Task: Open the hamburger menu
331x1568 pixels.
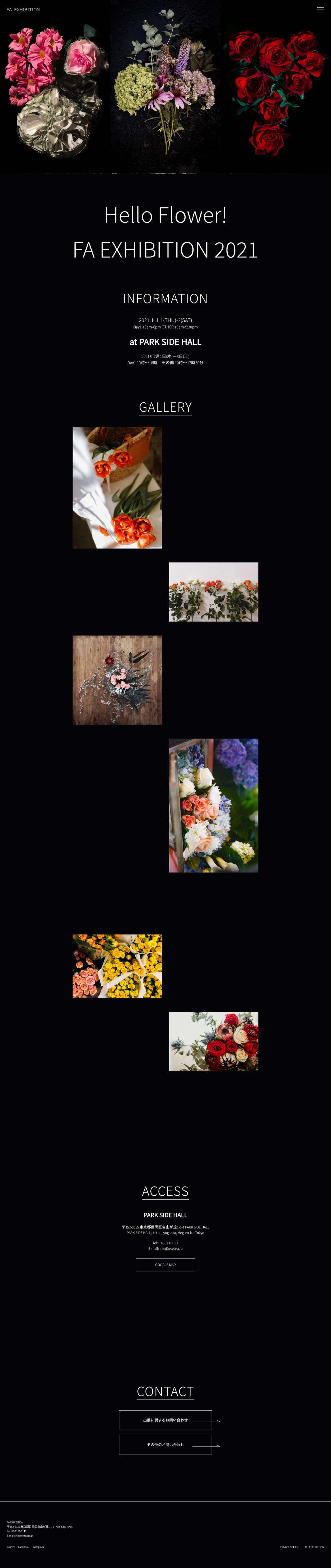Action: [320, 10]
